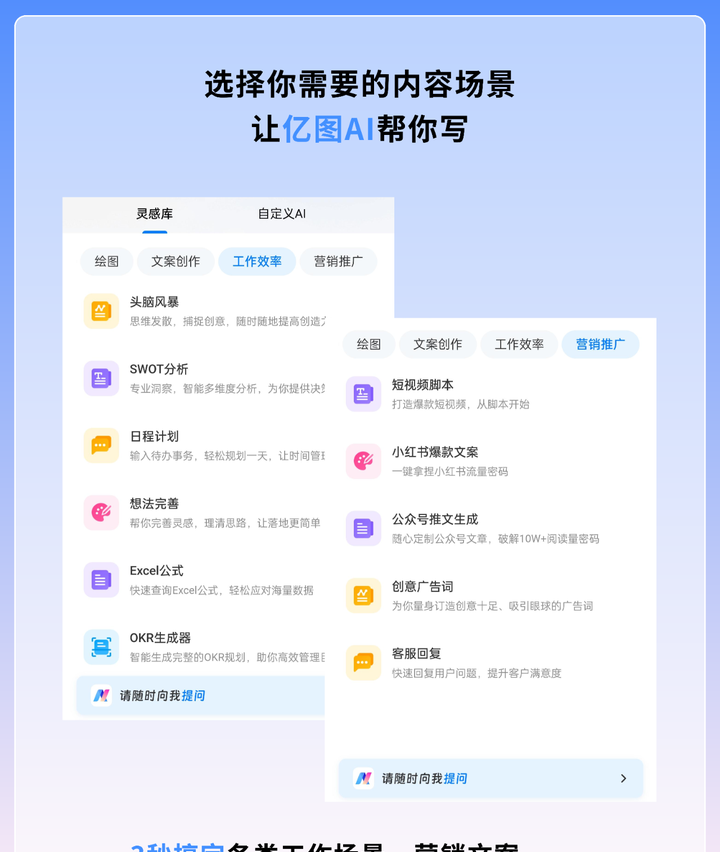Click the 想法完善 idea refinement icon
720x852 pixels.
pyautogui.click(x=101, y=512)
